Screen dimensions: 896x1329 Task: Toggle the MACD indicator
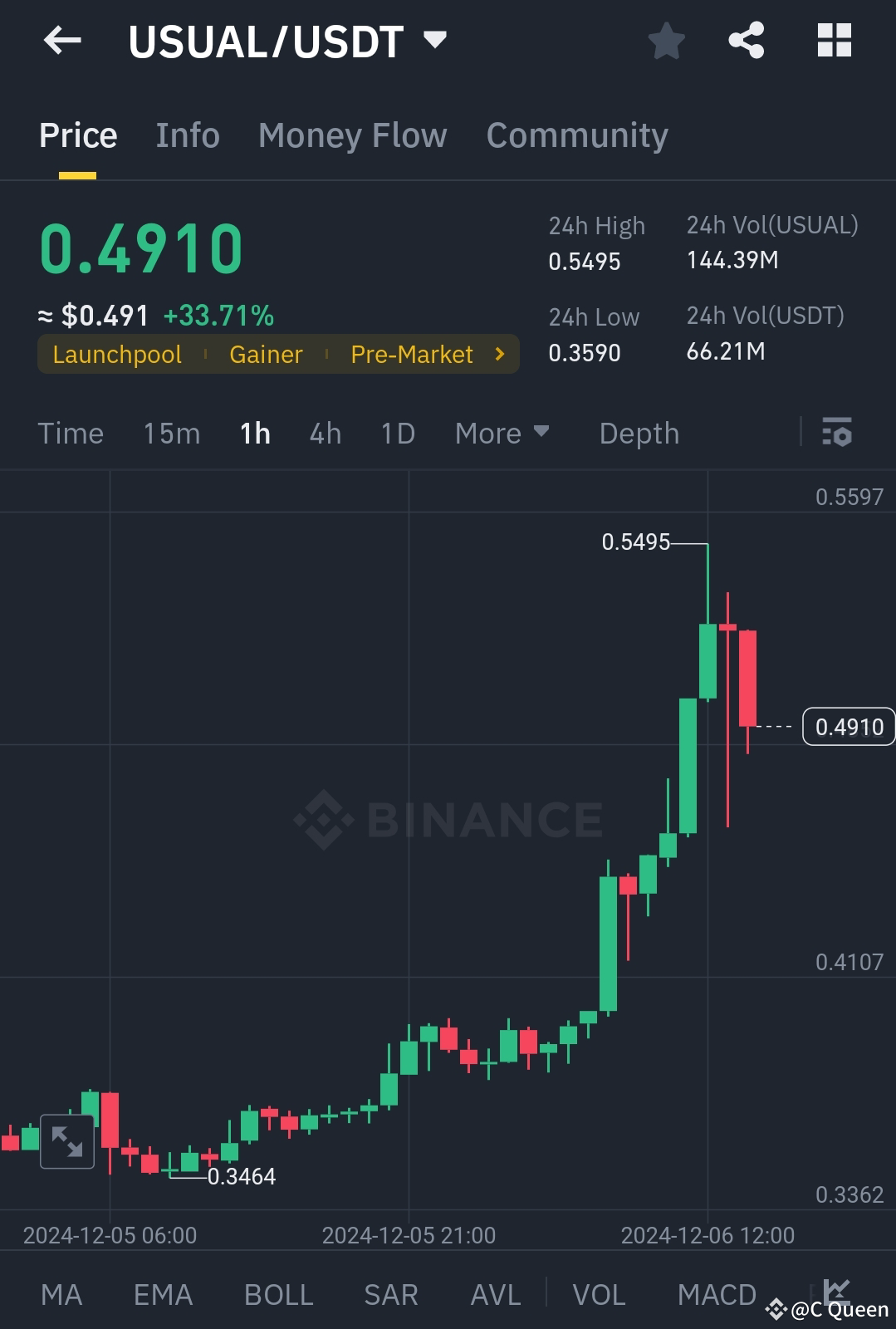click(717, 1293)
